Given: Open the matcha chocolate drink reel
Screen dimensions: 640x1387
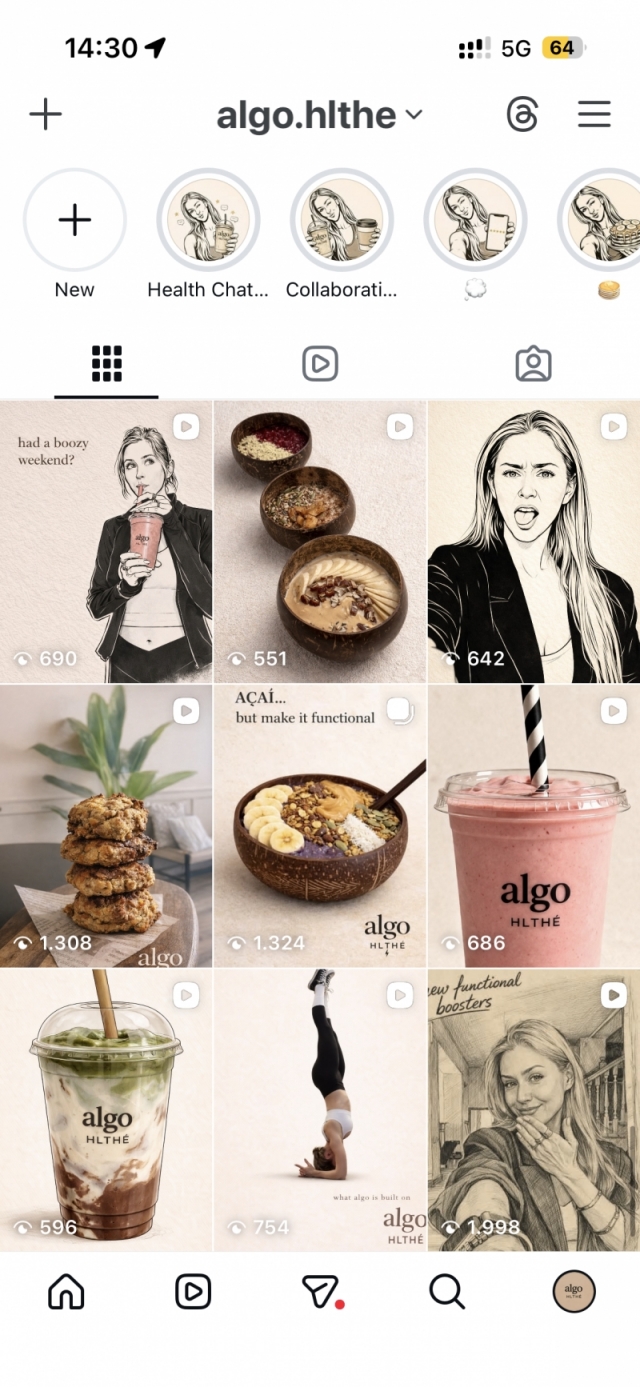Looking at the screenshot, I should pyautogui.click(x=106, y=1109).
